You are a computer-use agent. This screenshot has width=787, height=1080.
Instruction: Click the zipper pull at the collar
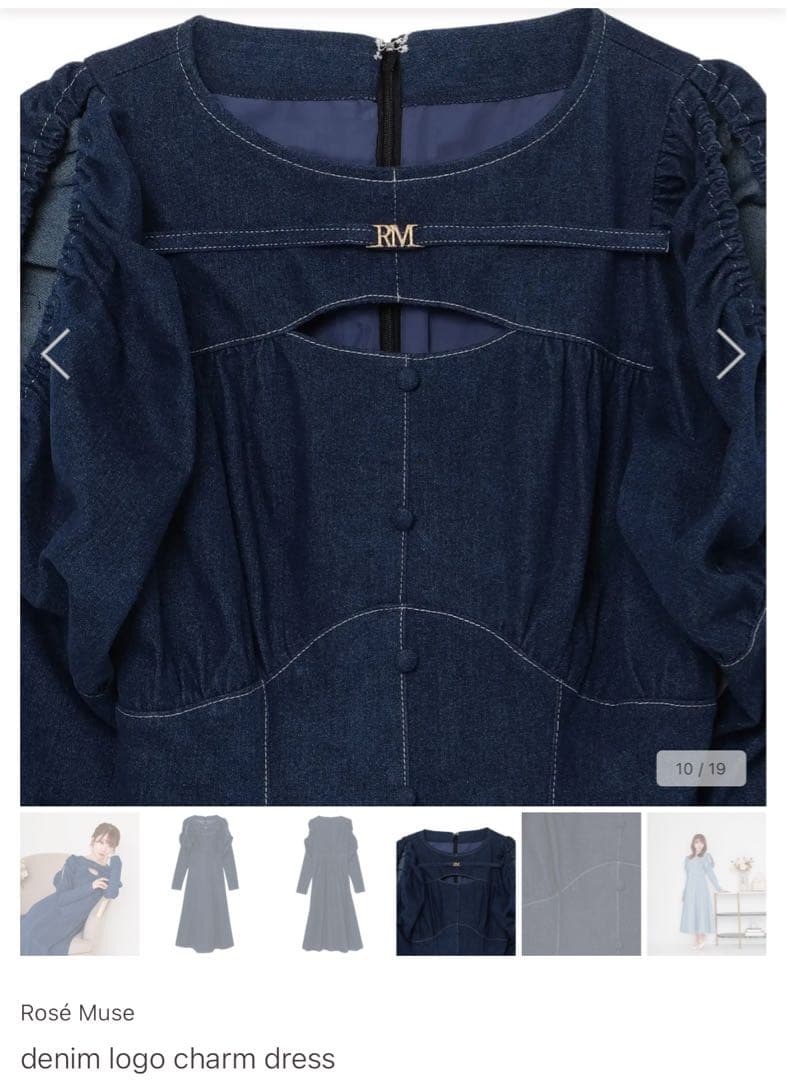(x=393, y=47)
